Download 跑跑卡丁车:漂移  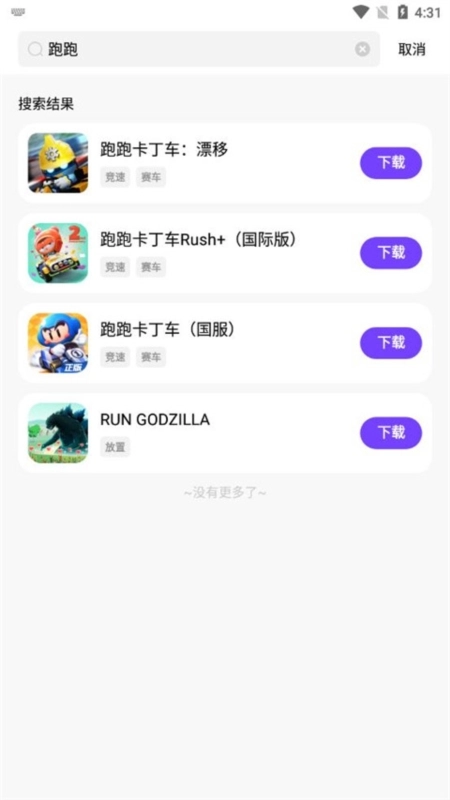(391, 163)
